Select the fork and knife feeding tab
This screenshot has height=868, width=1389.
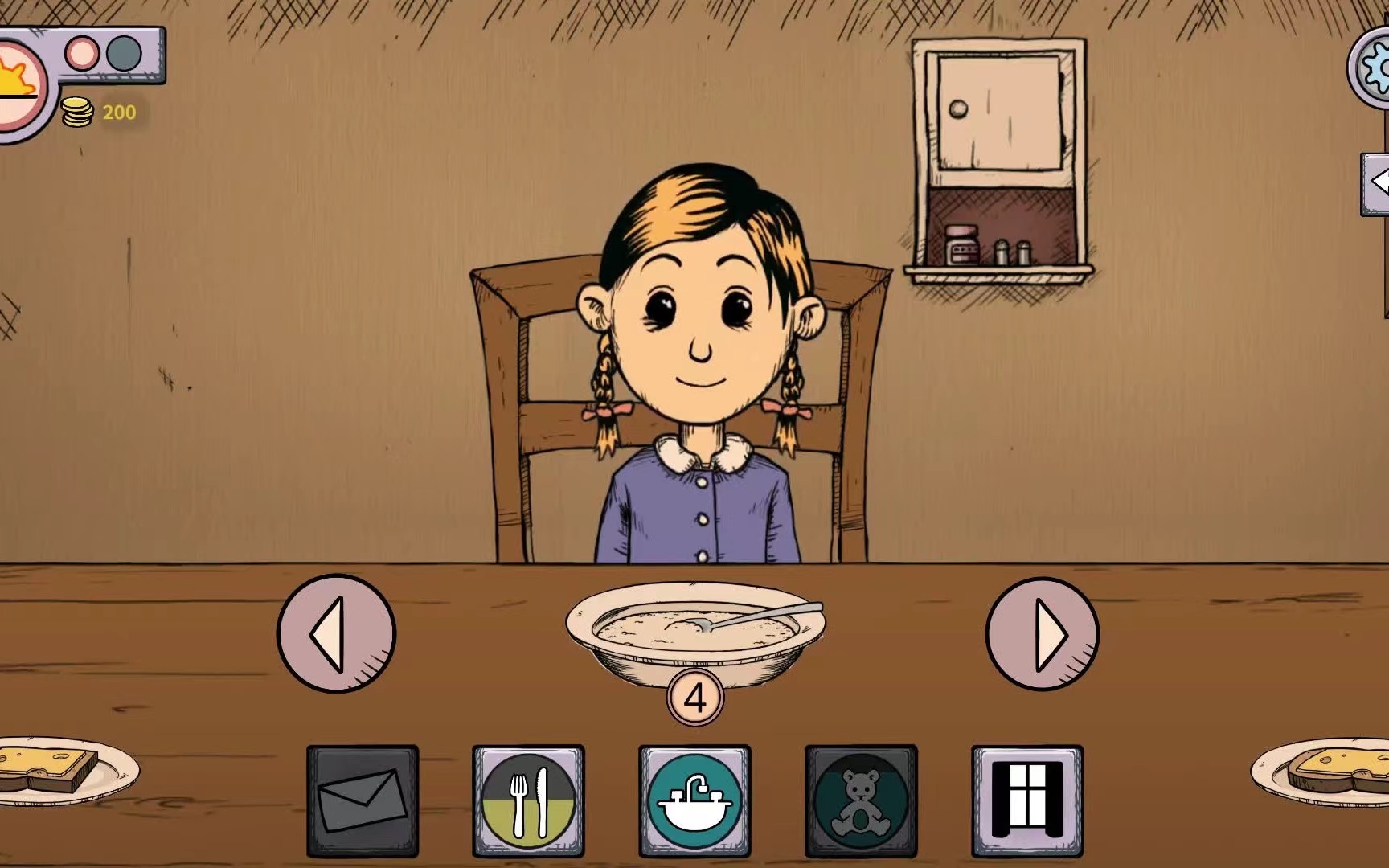(x=528, y=800)
